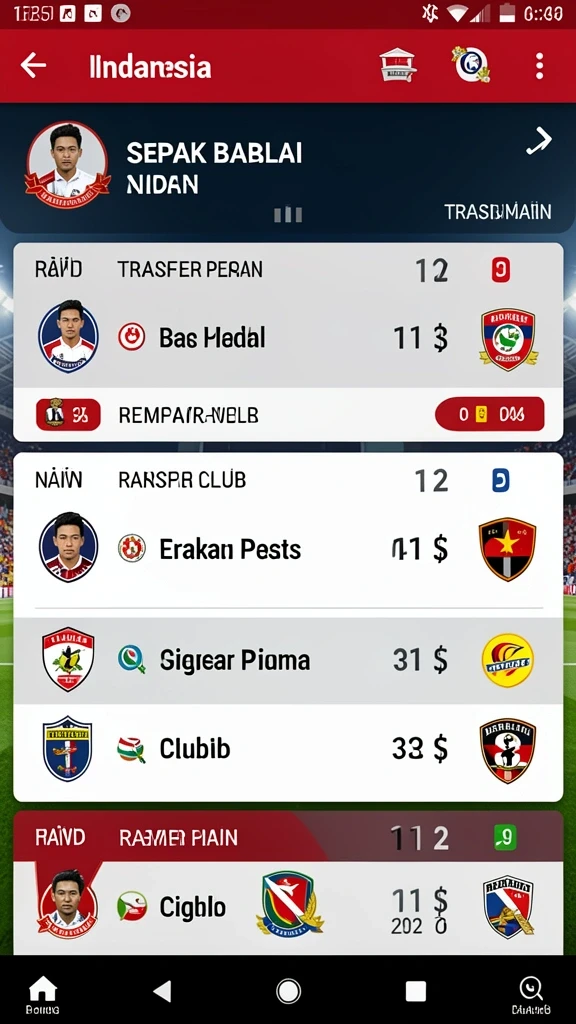Go back using the header arrow
576x1024 pixels.
pos(33,65)
